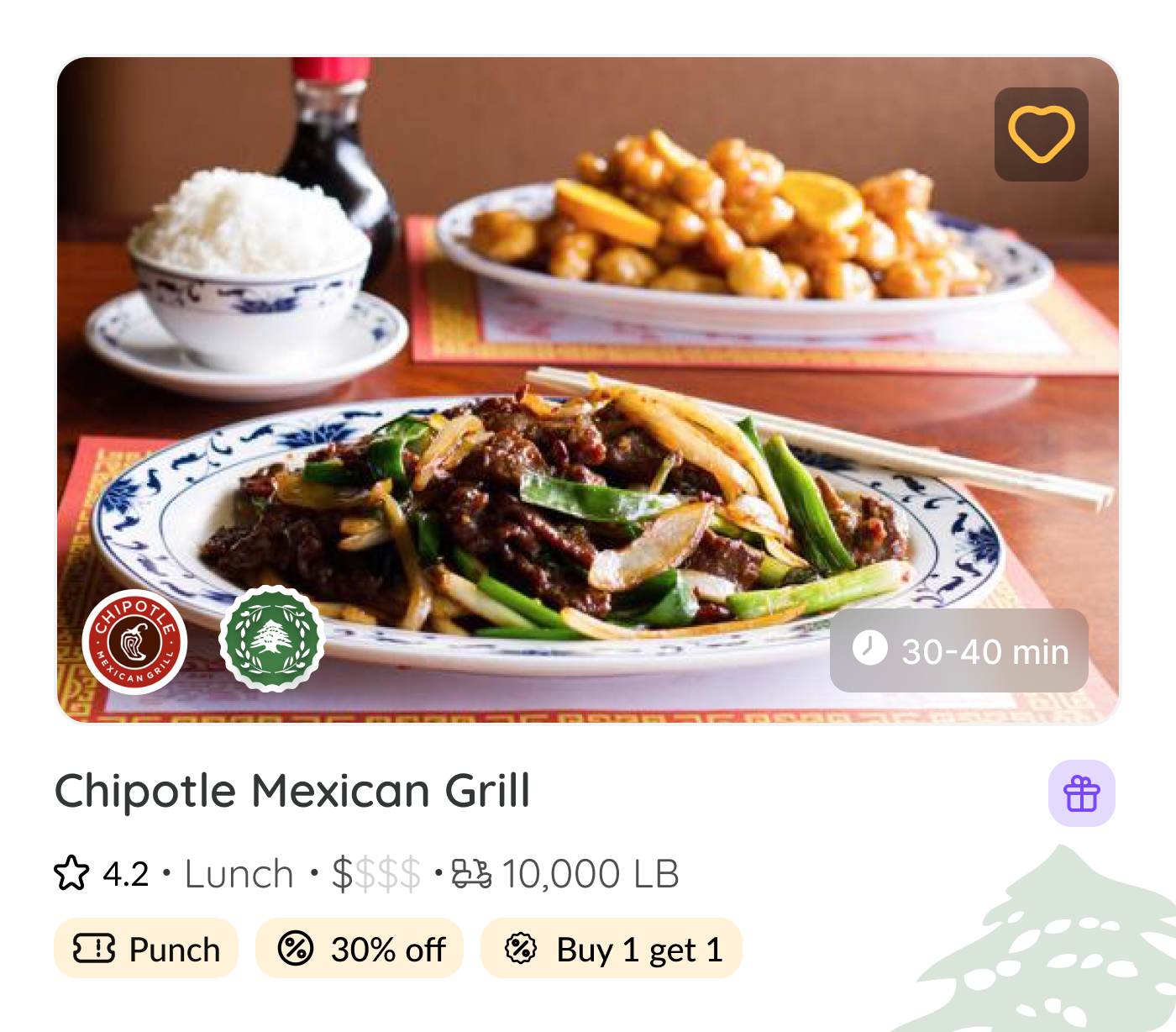Open the gift rewards icon

pos(1081,793)
